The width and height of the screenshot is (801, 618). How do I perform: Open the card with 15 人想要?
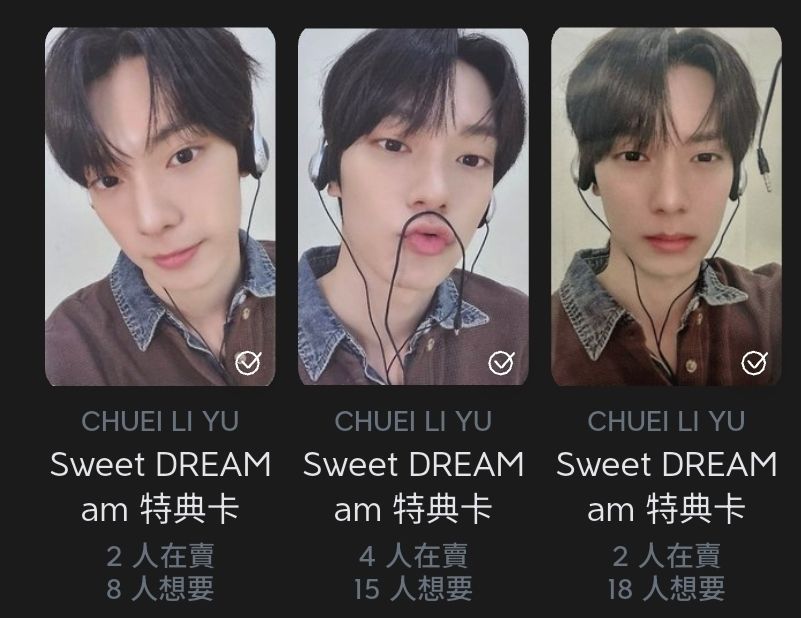tap(413, 205)
